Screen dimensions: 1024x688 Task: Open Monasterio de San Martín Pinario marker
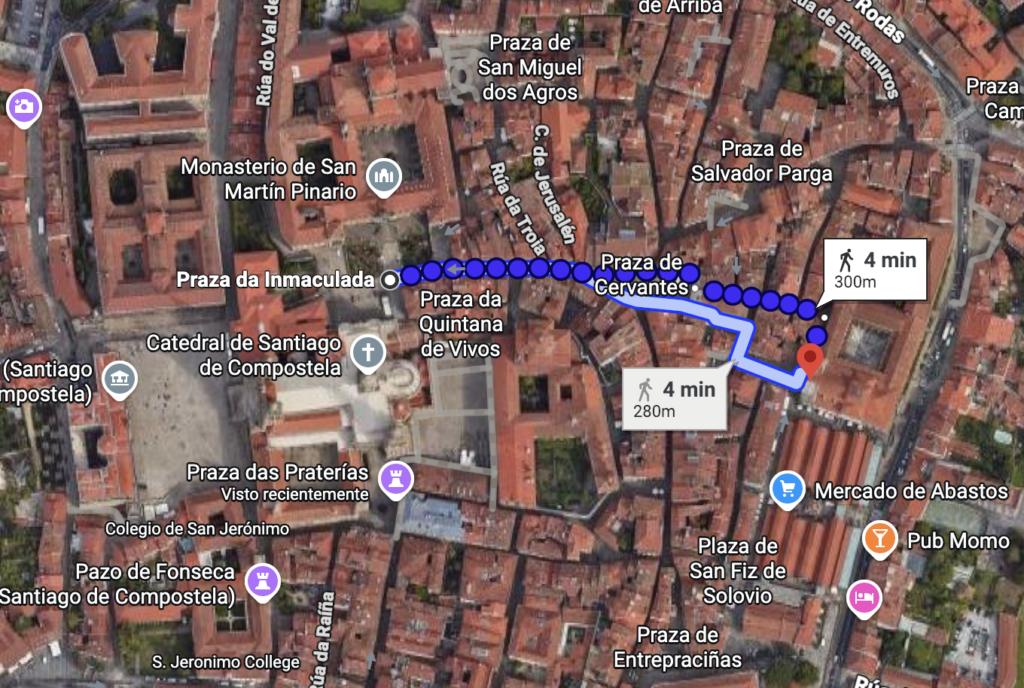point(383,178)
